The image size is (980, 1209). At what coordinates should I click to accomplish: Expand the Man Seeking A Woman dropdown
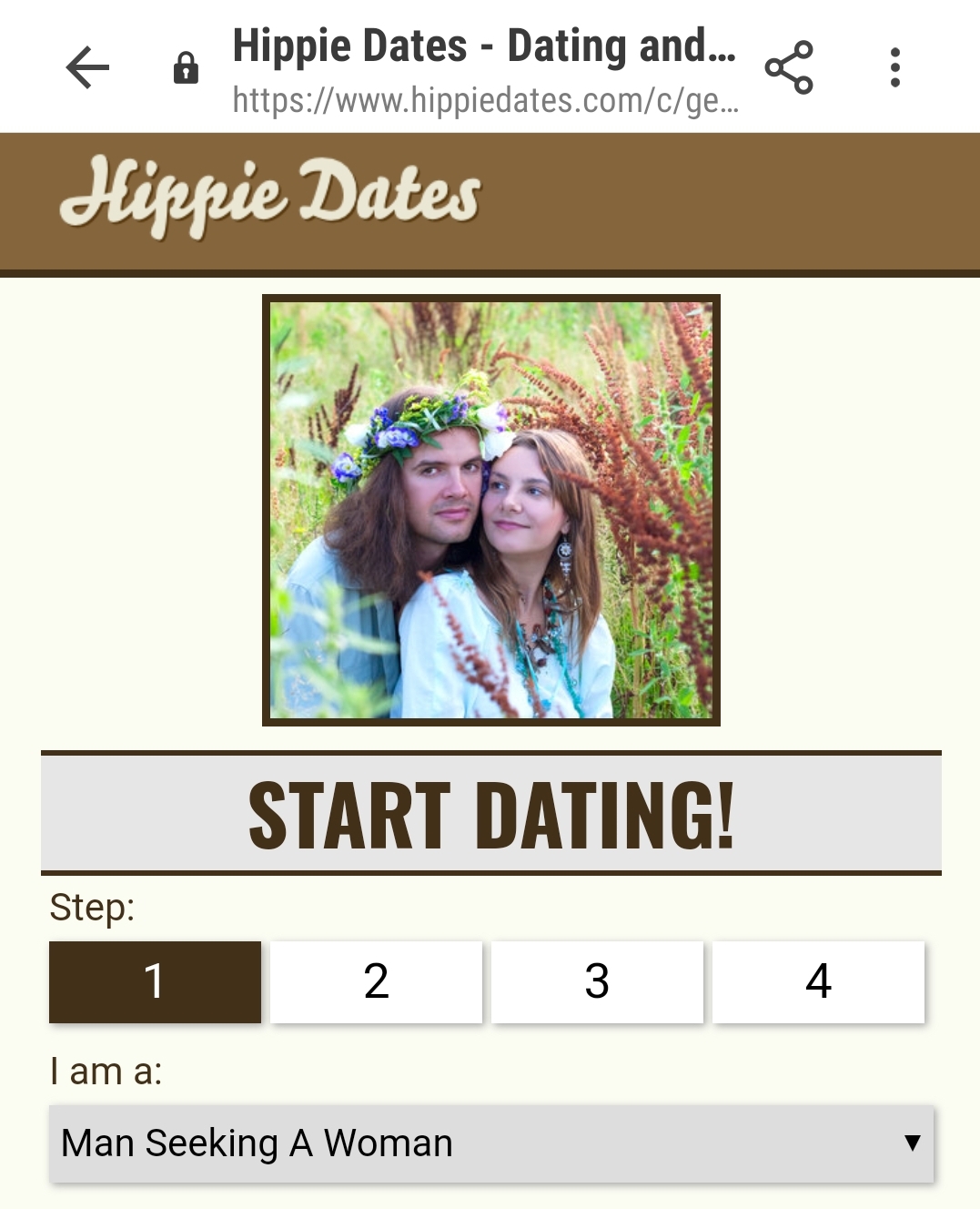(491, 1143)
